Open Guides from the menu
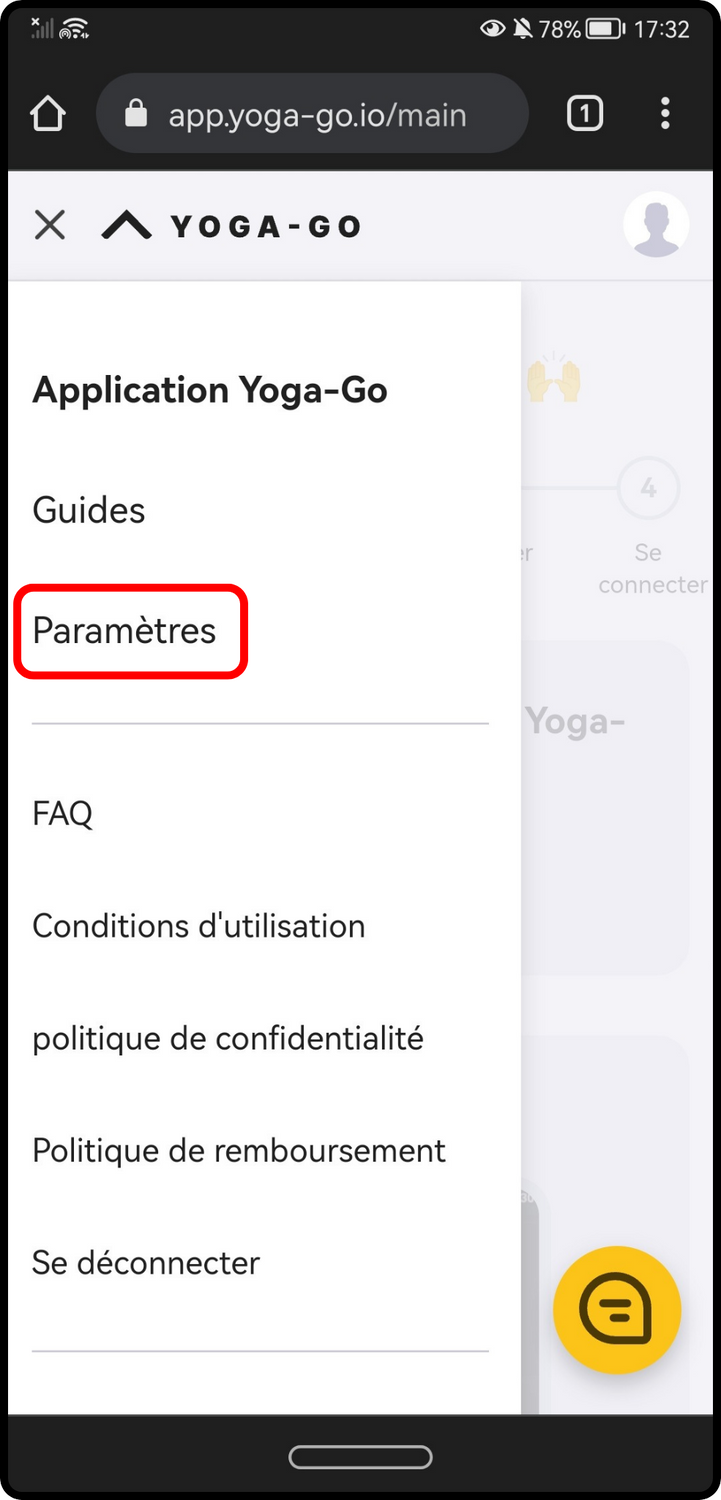The width and height of the screenshot is (721, 1500). click(x=89, y=510)
